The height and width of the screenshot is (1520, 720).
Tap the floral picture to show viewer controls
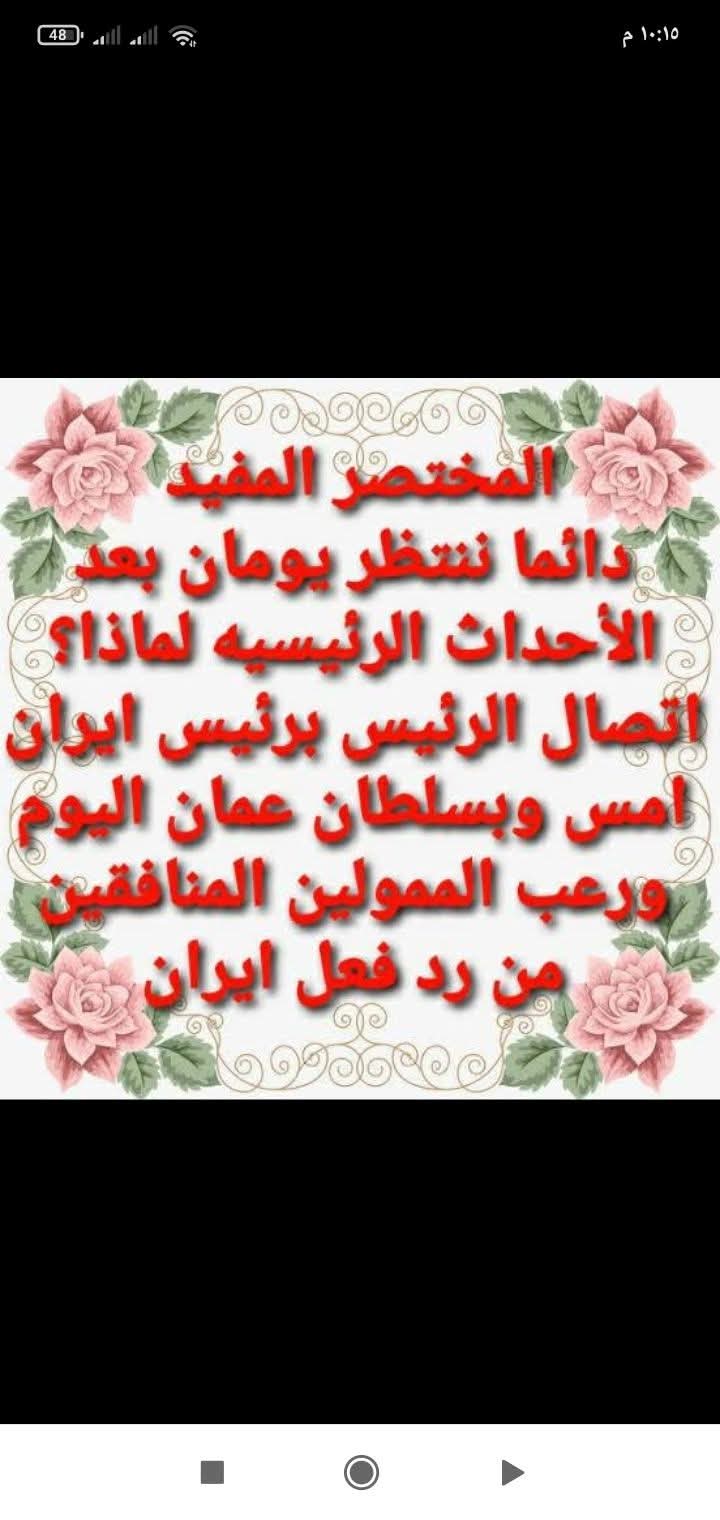tap(360, 738)
